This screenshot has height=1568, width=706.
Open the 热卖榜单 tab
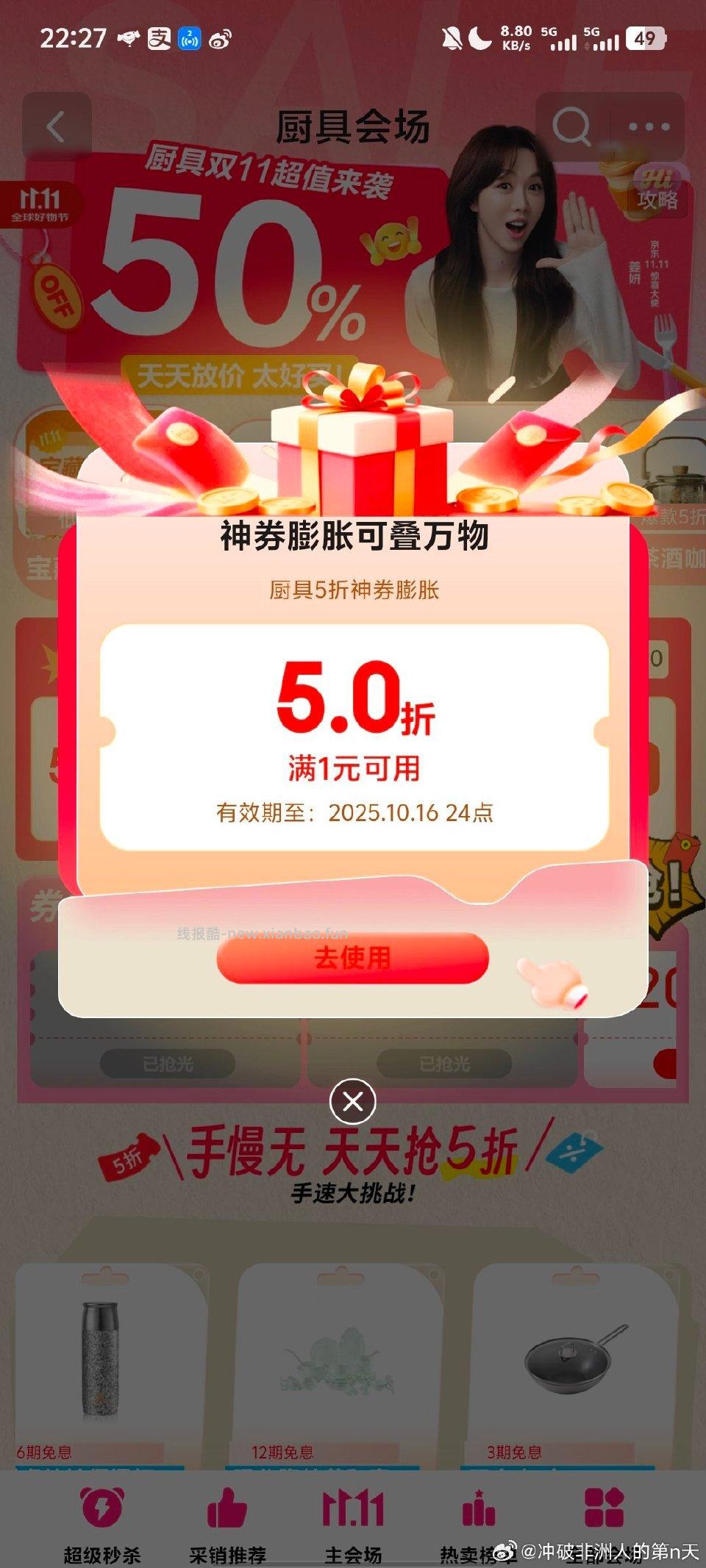tap(478, 1523)
